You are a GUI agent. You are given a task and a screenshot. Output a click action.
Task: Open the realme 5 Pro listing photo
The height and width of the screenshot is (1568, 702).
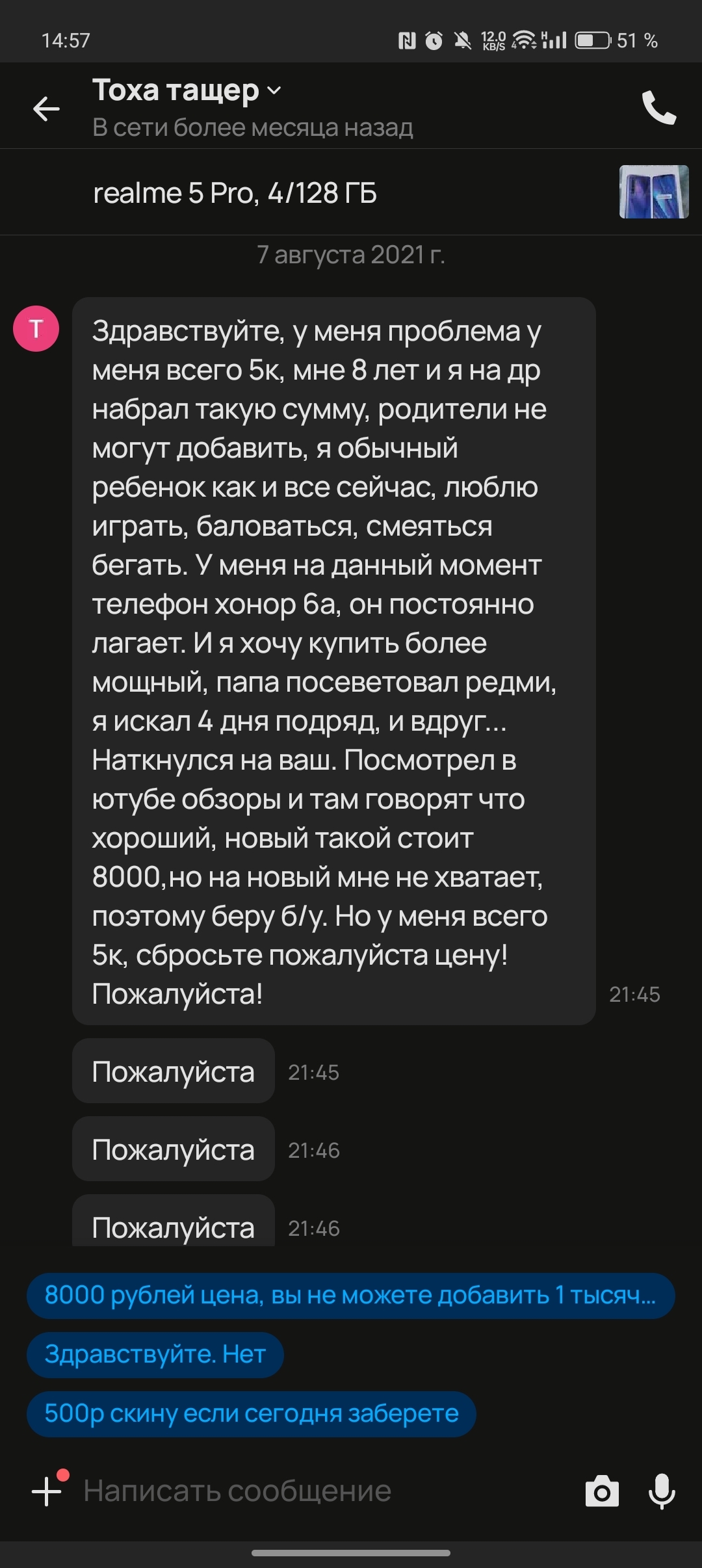(653, 192)
